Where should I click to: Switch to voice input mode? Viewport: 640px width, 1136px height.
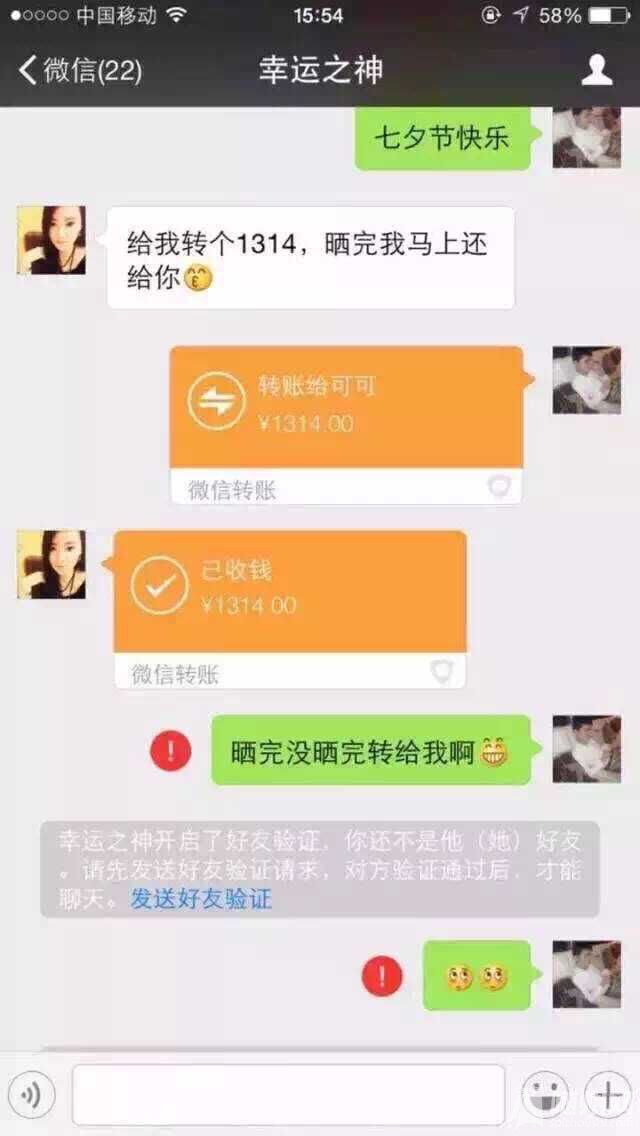31,1096
